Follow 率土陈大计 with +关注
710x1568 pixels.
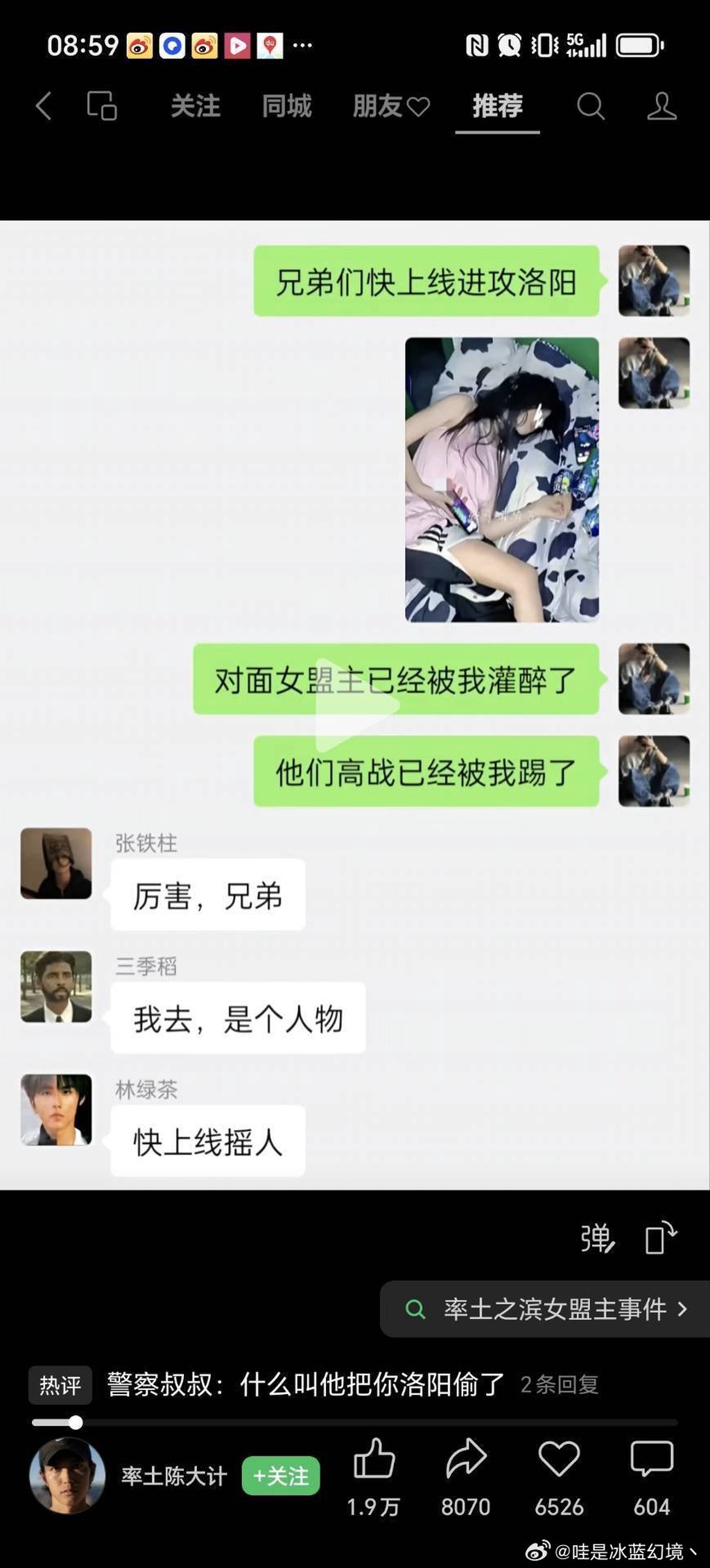point(281,1476)
